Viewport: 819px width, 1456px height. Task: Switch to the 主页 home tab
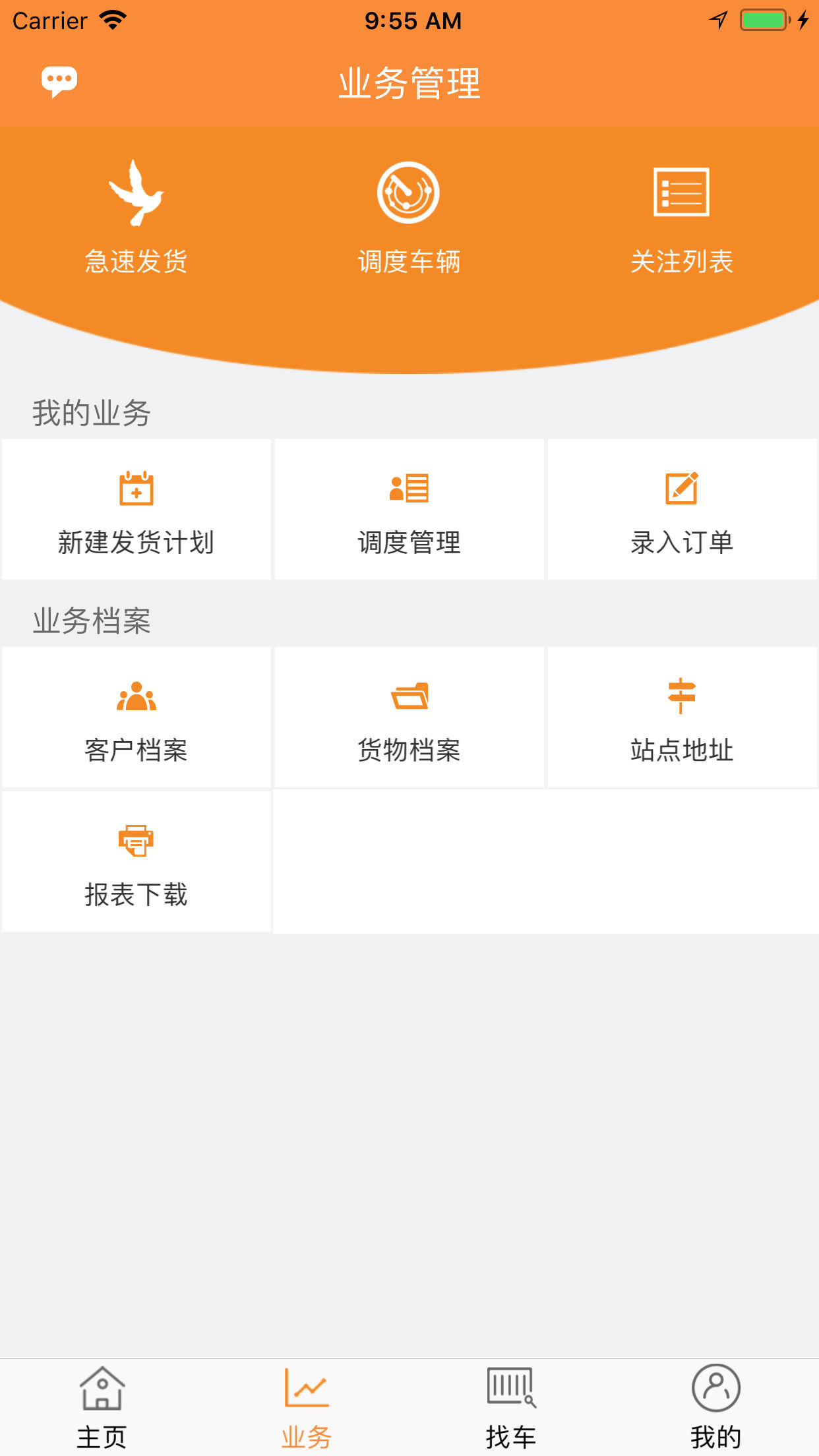(102, 1407)
